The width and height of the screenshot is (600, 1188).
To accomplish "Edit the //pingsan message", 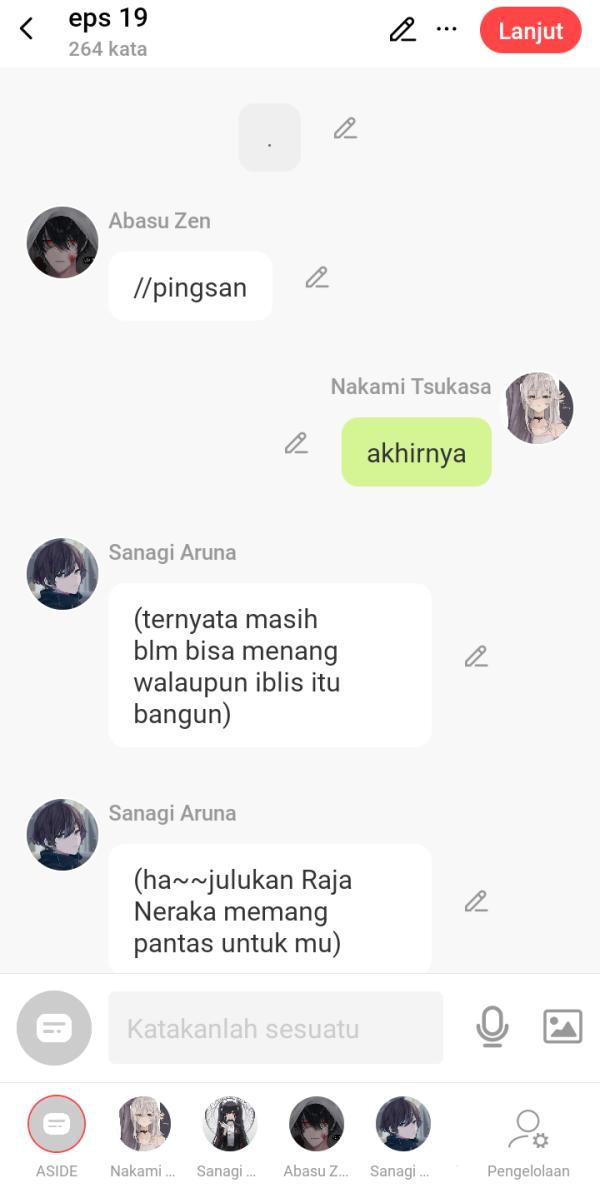I will coord(317,278).
